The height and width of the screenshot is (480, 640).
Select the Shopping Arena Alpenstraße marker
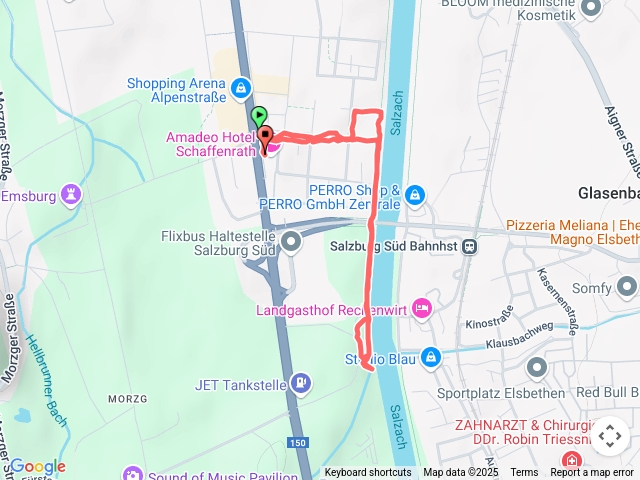241,90
